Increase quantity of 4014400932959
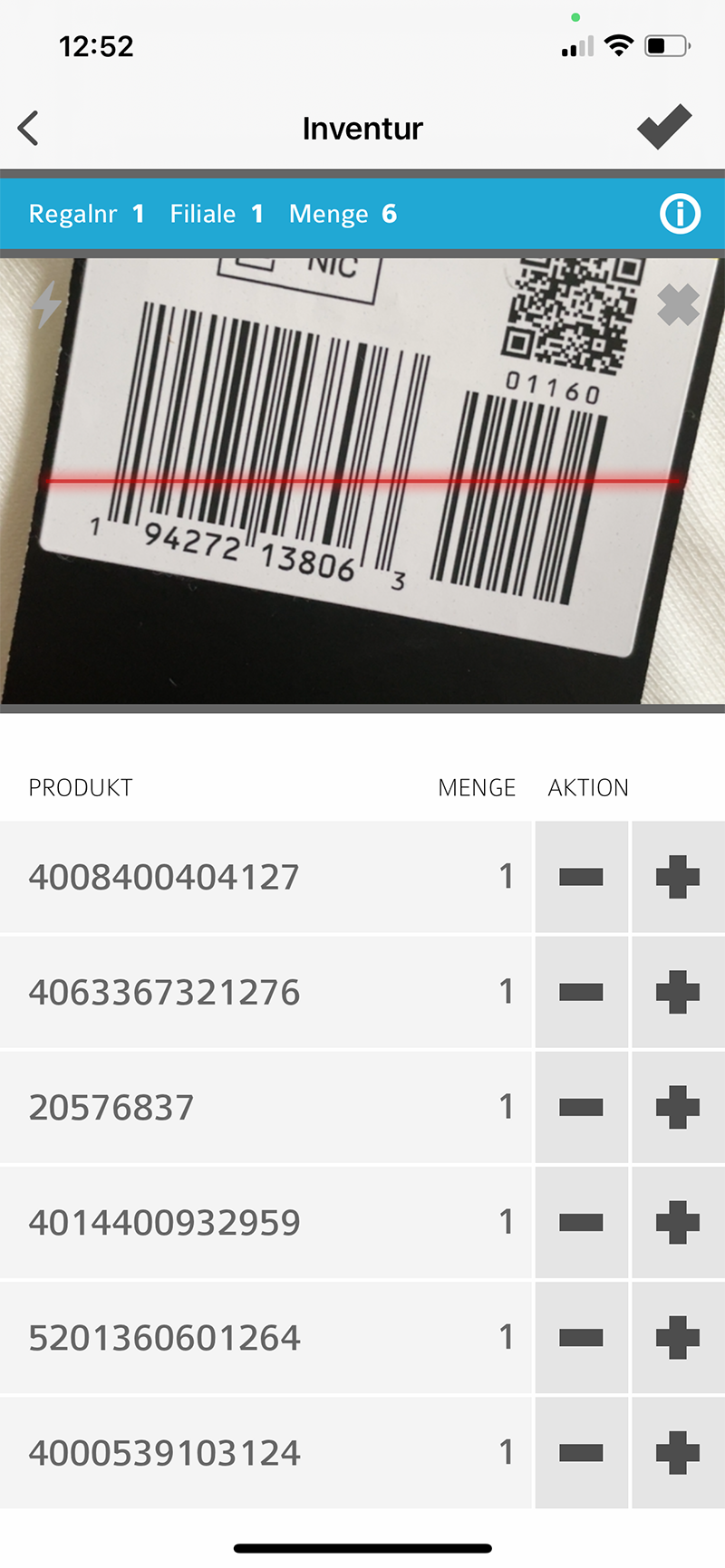 coord(678,1222)
